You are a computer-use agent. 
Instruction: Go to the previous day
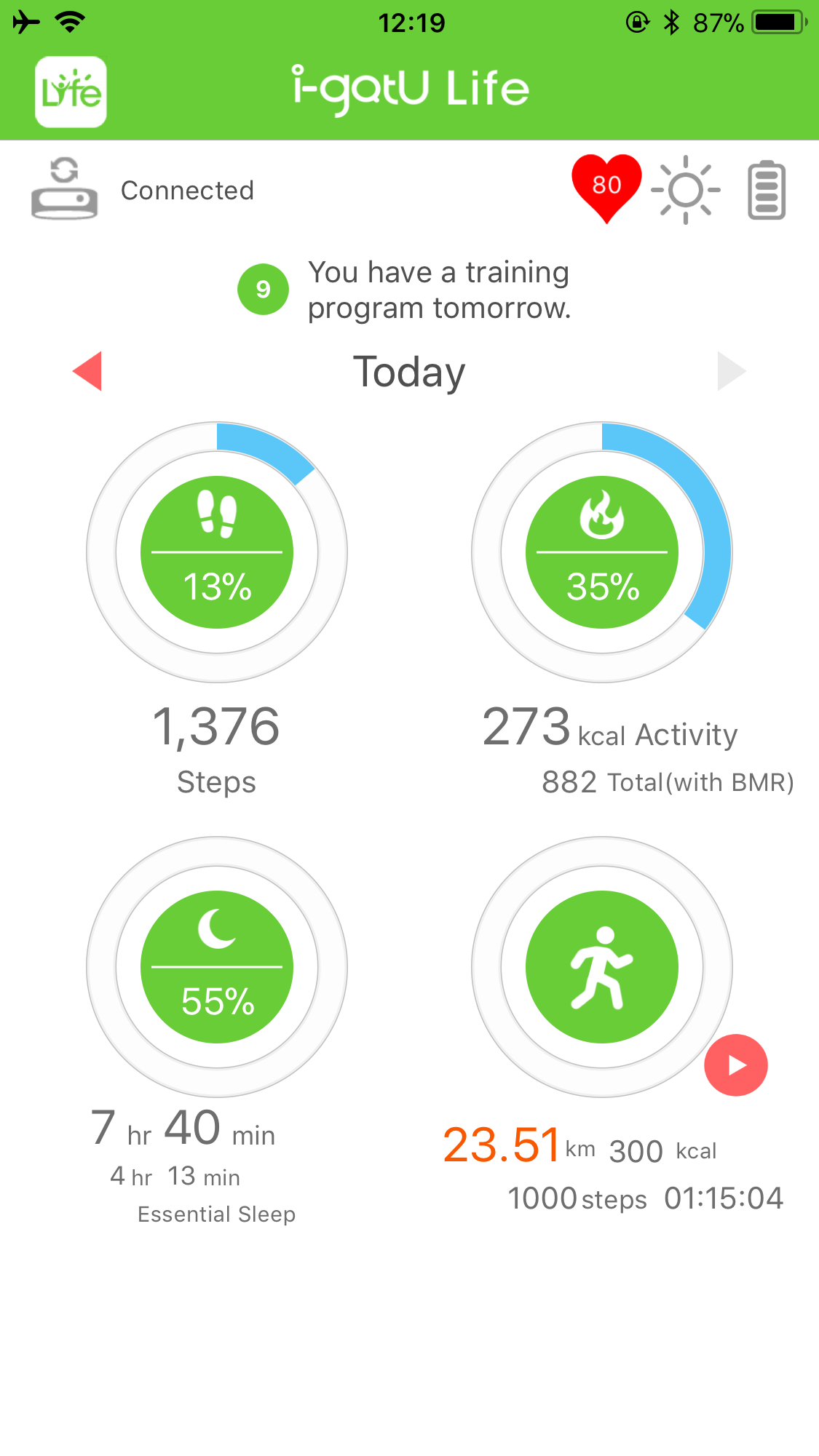(87, 372)
